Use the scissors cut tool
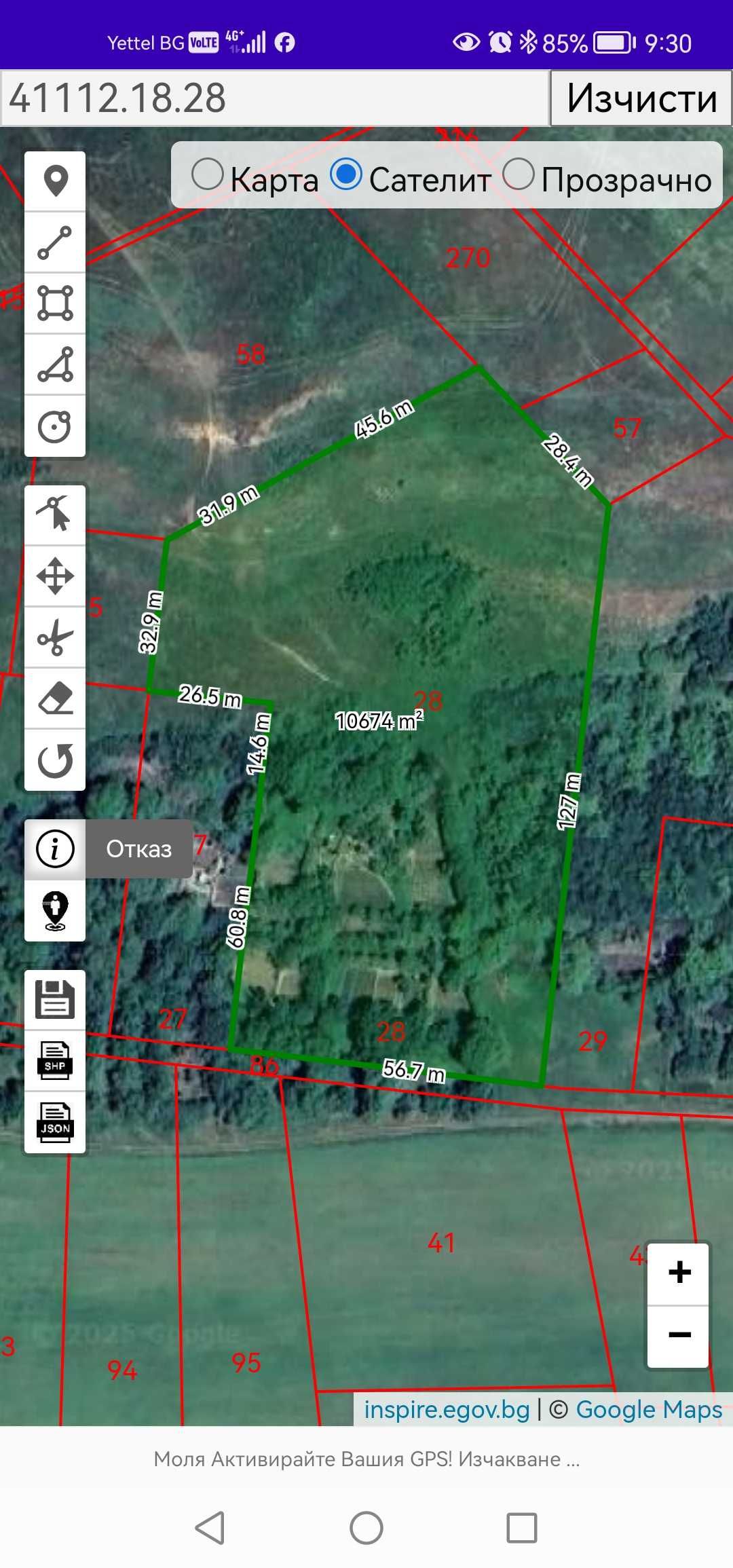The image size is (733, 1568). point(55,637)
